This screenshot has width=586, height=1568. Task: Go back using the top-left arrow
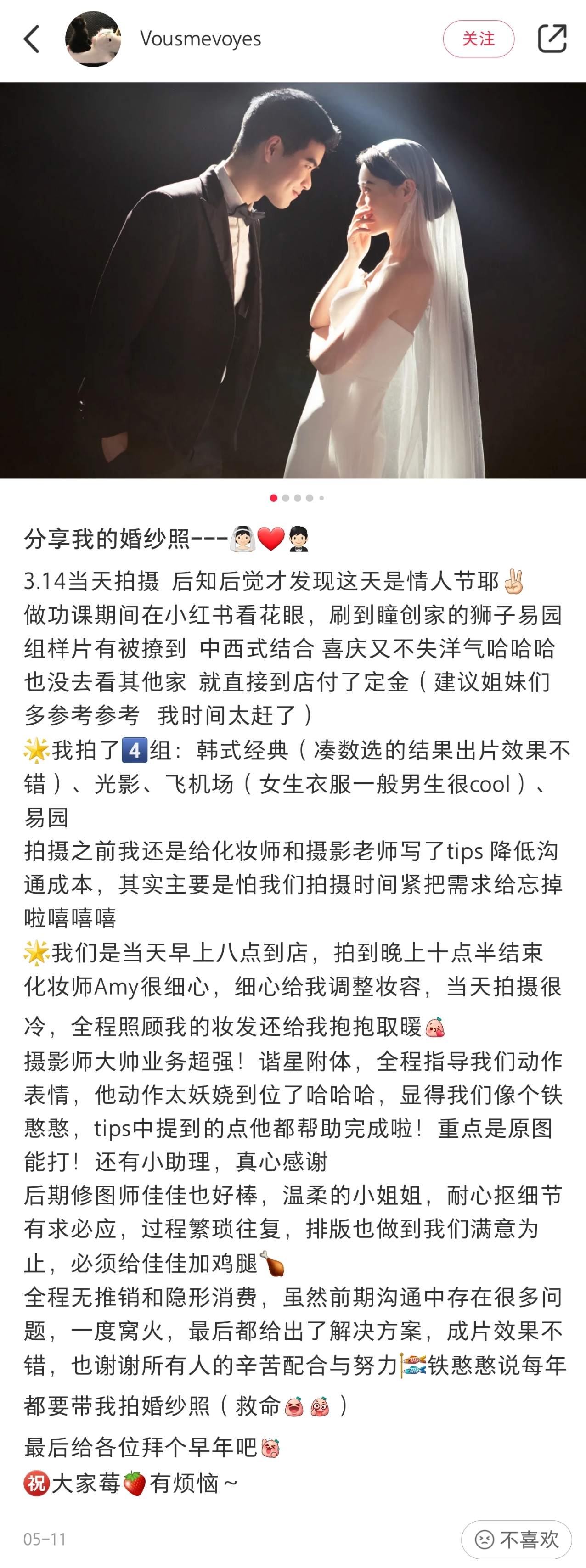[x=32, y=39]
